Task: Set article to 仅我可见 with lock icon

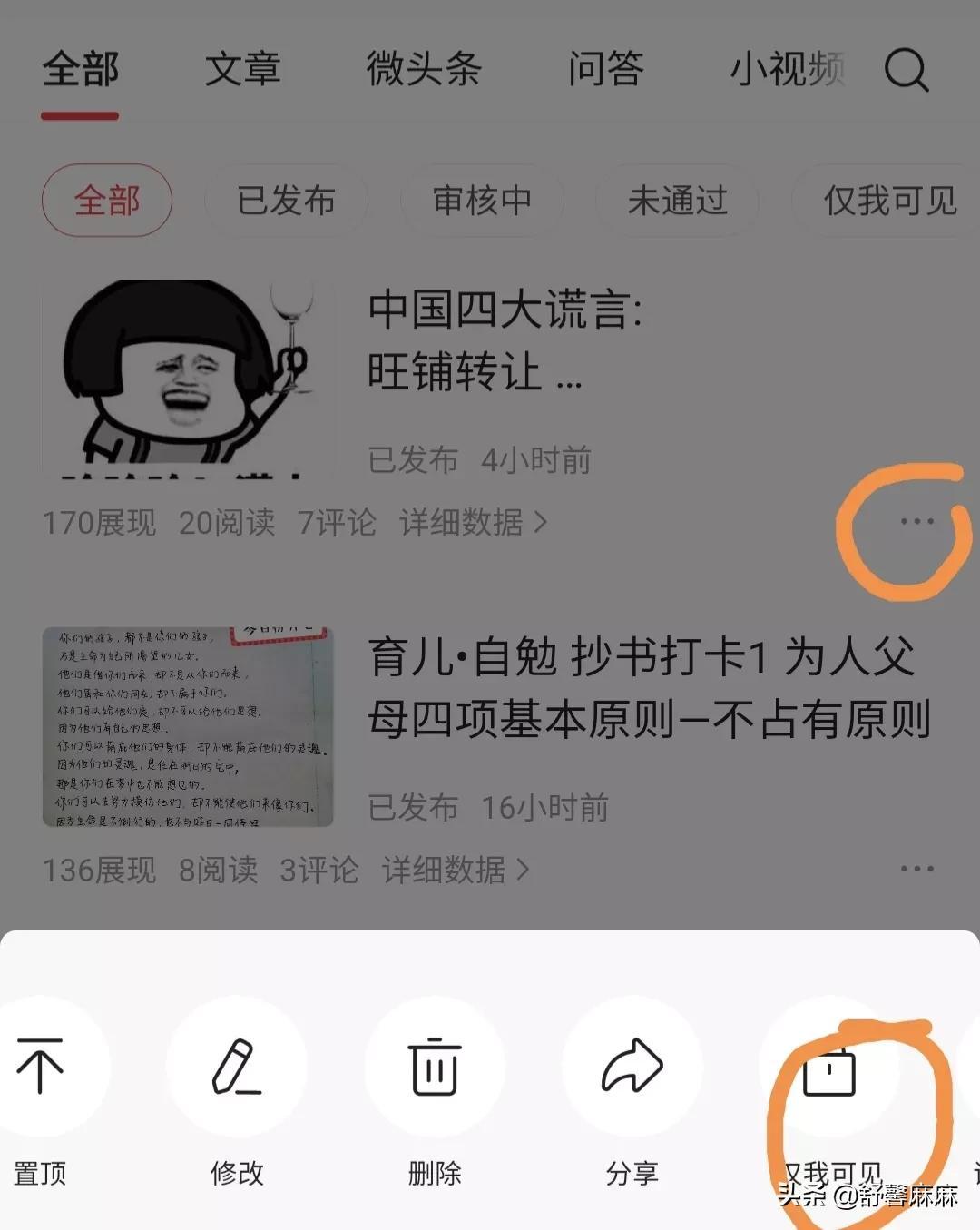Action: click(829, 1071)
